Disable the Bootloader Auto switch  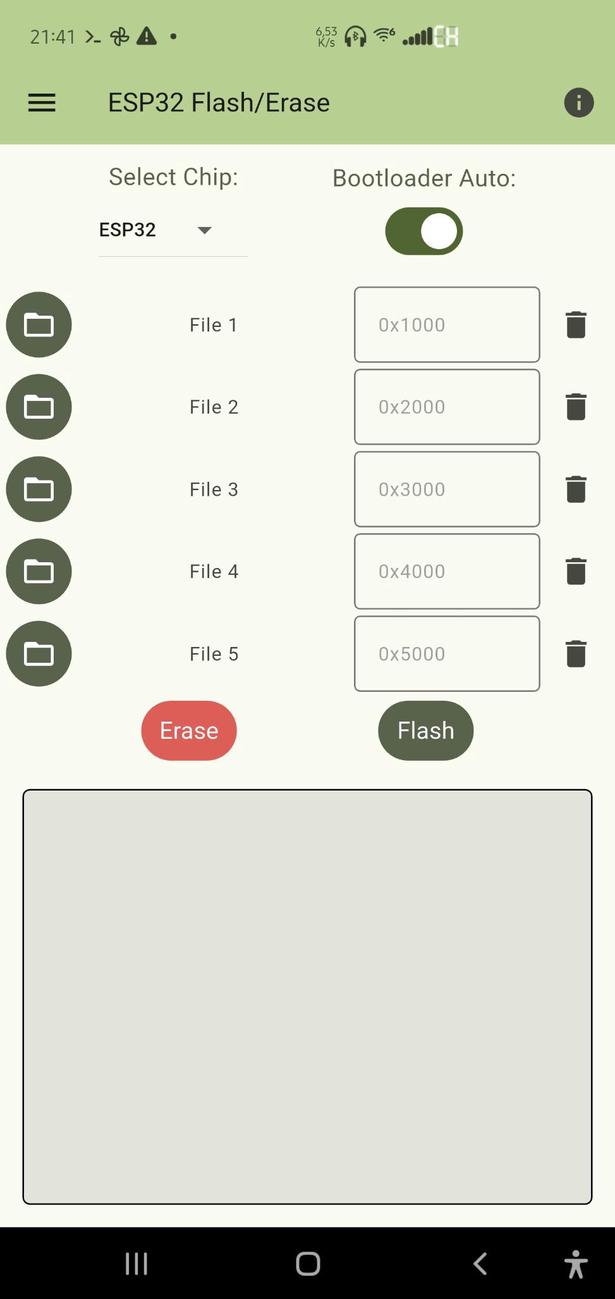click(424, 231)
